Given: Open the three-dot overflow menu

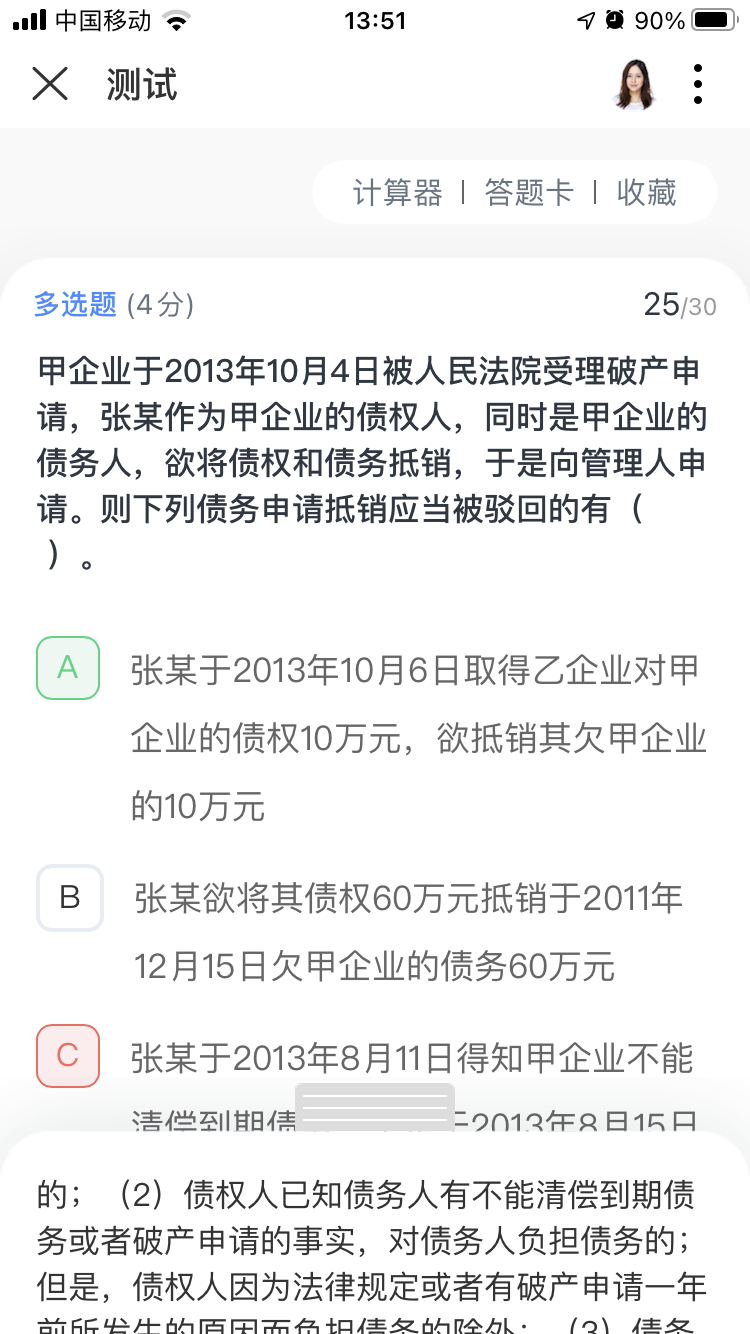Looking at the screenshot, I should (x=697, y=84).
